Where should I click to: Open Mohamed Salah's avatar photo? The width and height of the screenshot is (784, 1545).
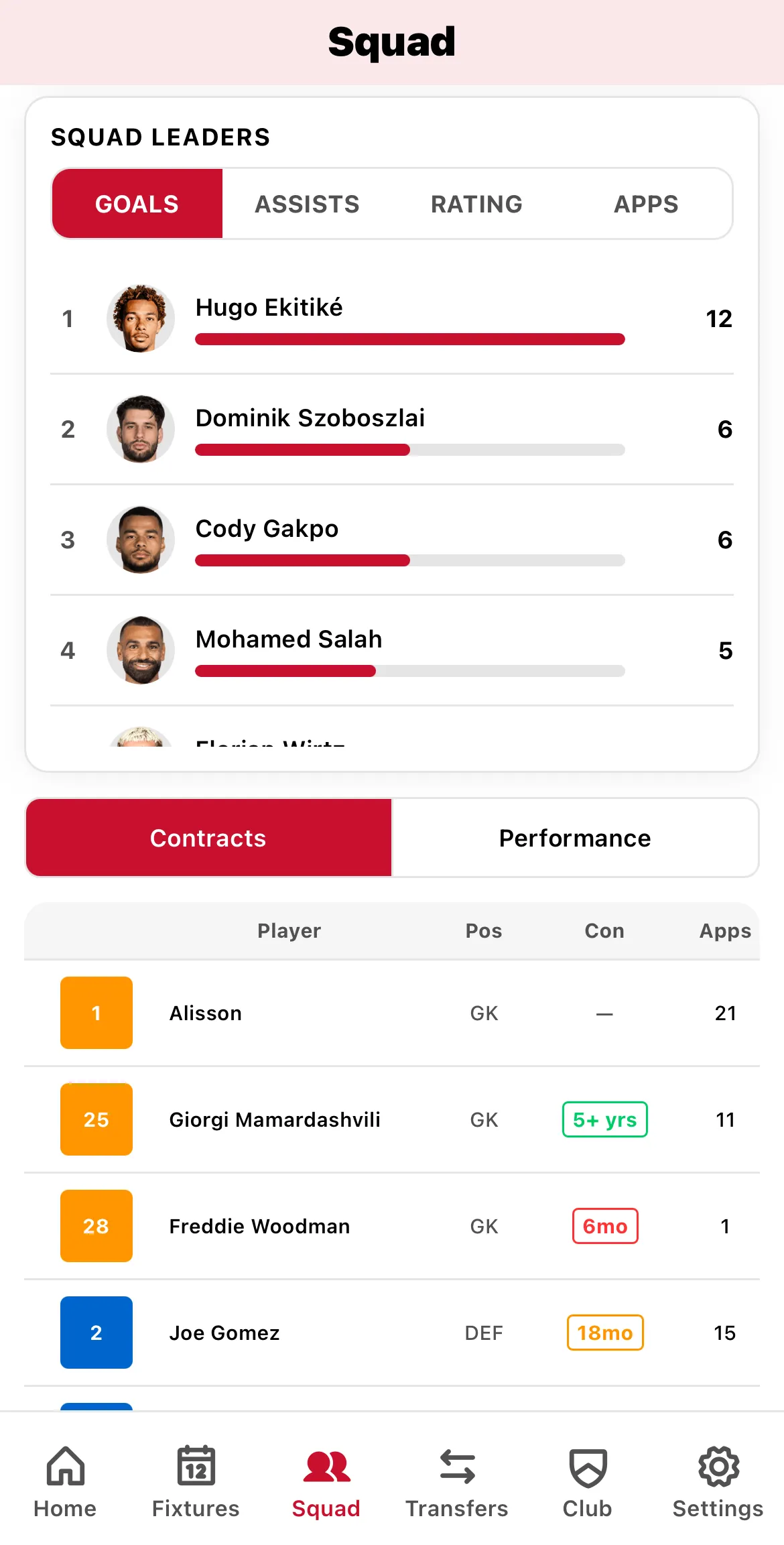click(140, 650)
